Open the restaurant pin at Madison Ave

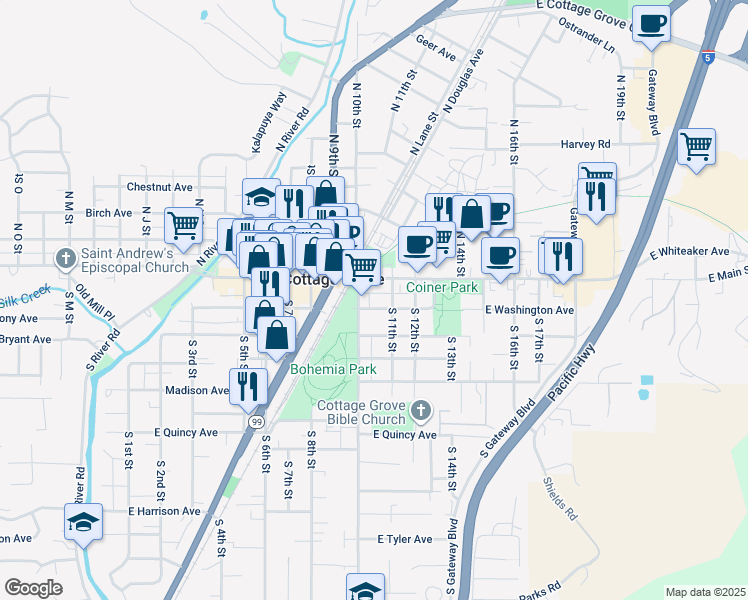(x=248, y=385)
